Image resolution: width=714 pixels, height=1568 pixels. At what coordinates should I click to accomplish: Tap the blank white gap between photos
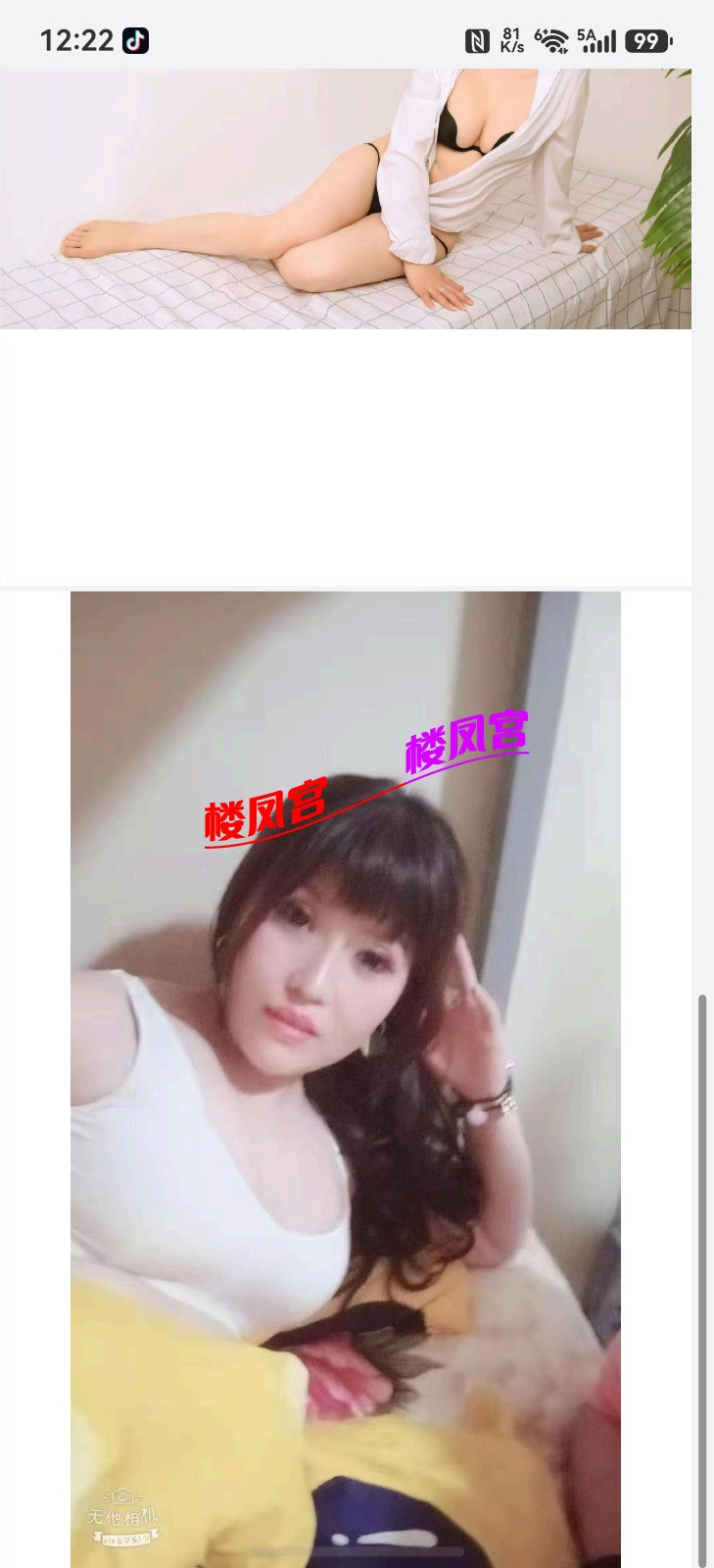click(357, 461)
